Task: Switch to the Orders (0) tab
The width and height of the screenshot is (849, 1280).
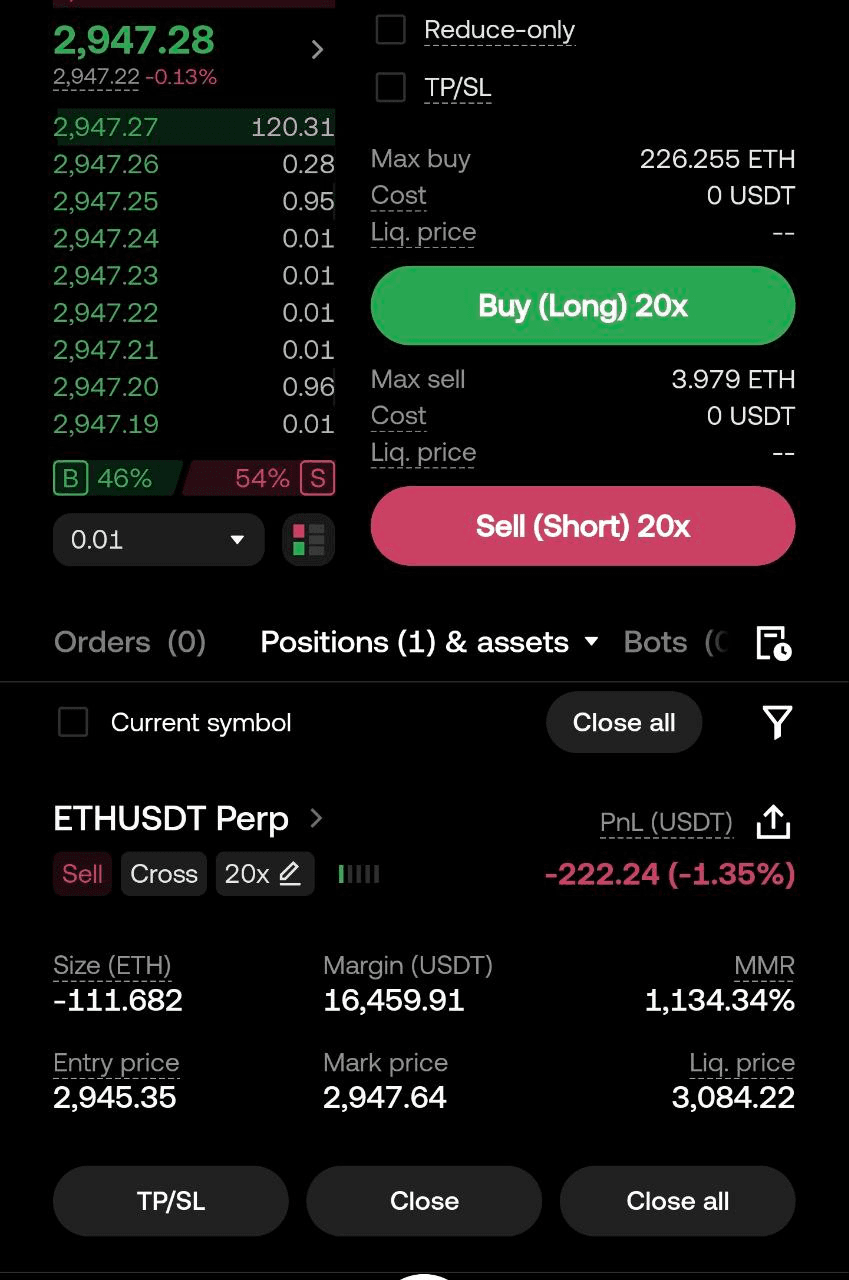Action: [130, 642]
